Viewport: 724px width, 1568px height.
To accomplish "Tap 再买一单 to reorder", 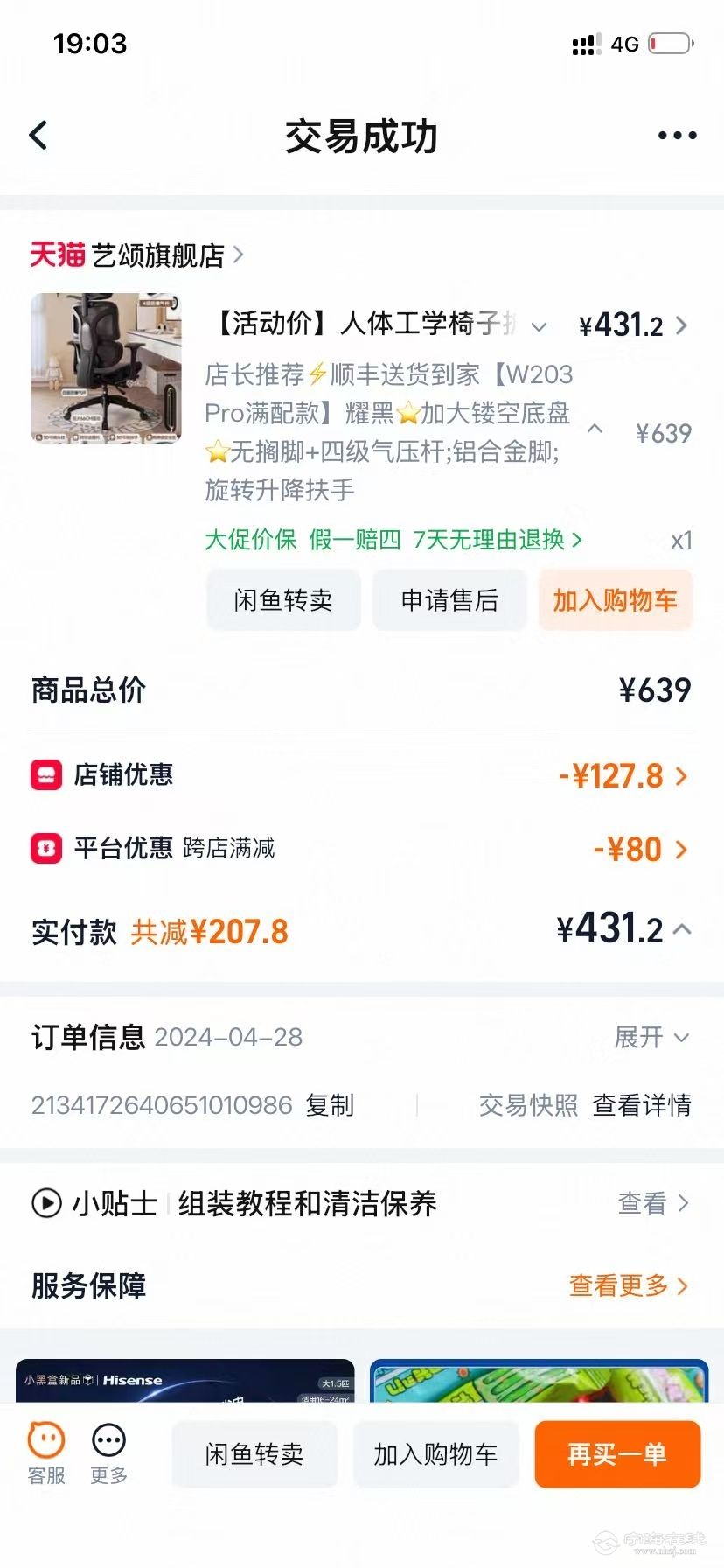I will click(617, 1454).
